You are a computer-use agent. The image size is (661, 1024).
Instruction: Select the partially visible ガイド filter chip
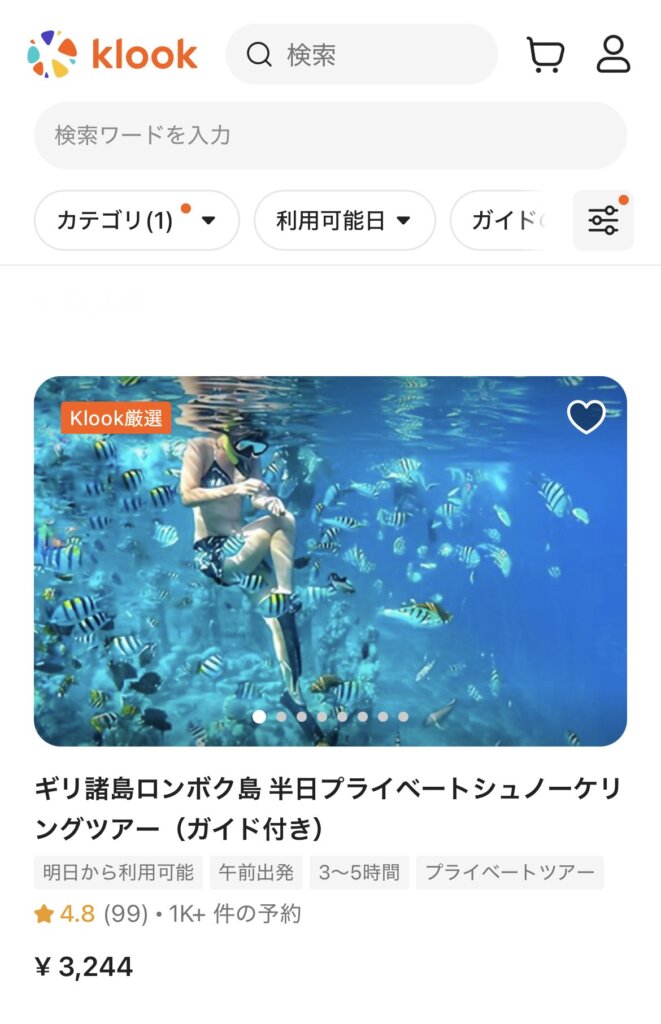point(508,220)
